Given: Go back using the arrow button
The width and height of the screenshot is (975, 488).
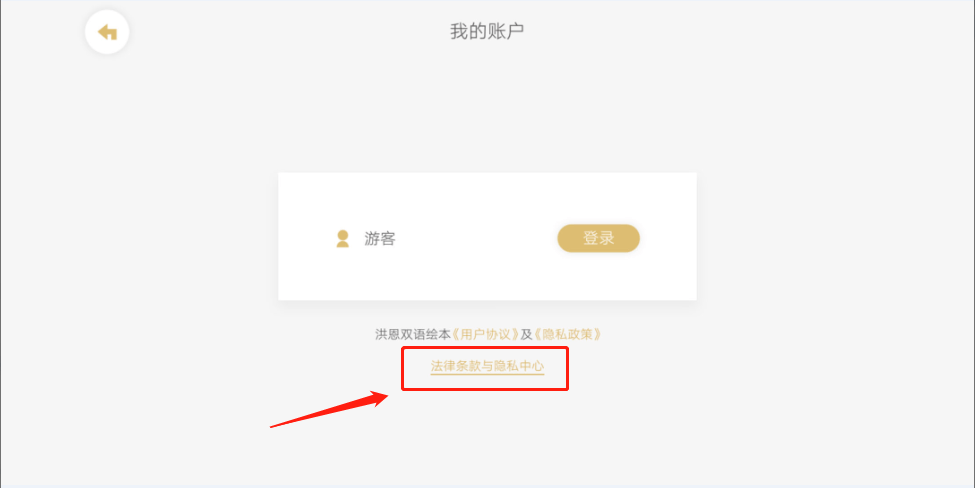Looking at the screenshot, I should 107,33.
